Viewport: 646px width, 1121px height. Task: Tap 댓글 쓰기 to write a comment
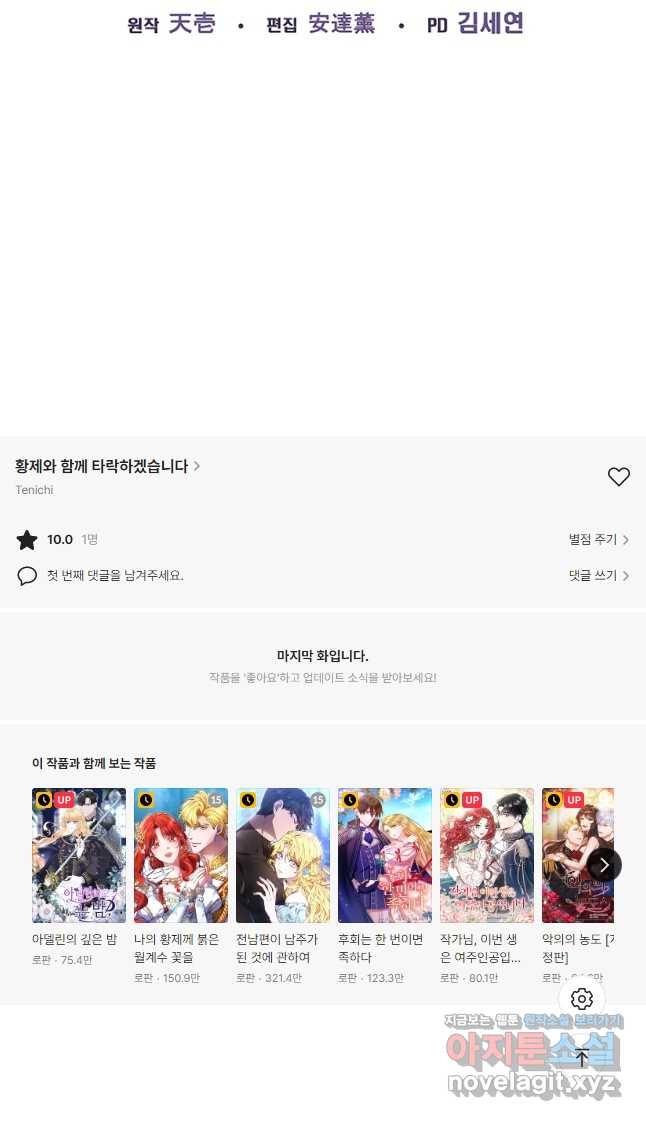(598, 576)
